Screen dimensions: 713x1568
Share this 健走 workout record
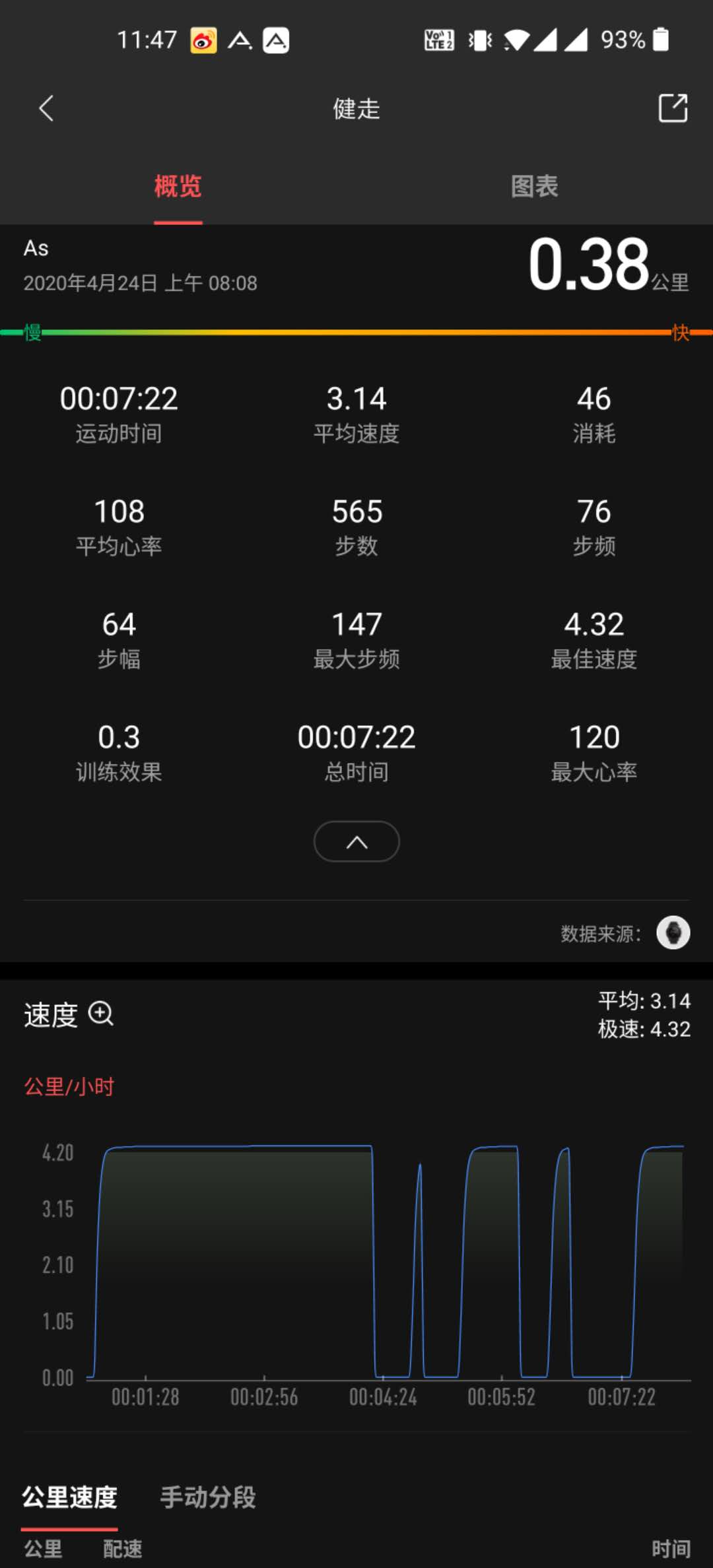coord(673,108)
